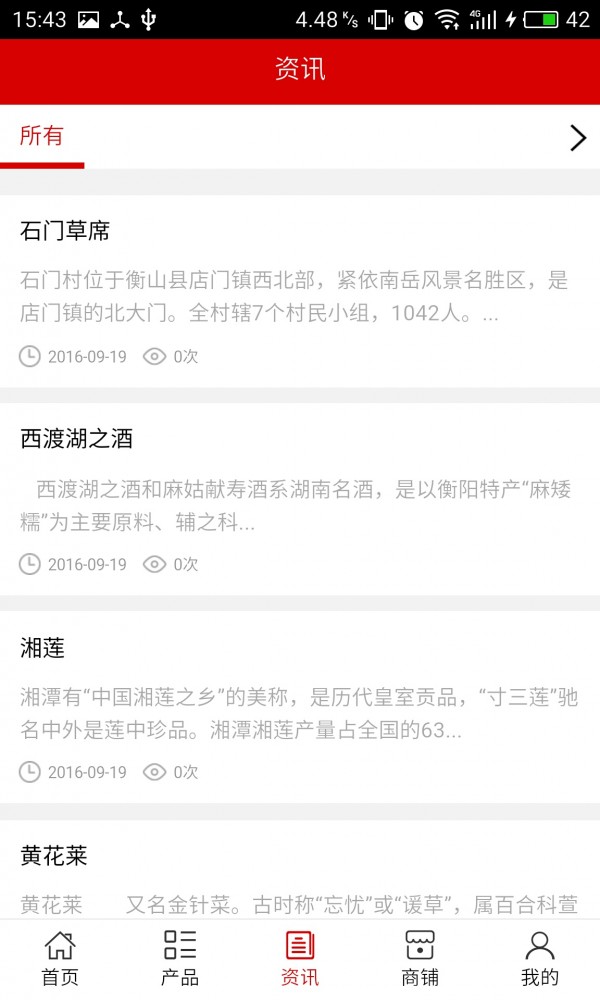
Task: Switch to the 产品 tab
Action: pos(180,958)
